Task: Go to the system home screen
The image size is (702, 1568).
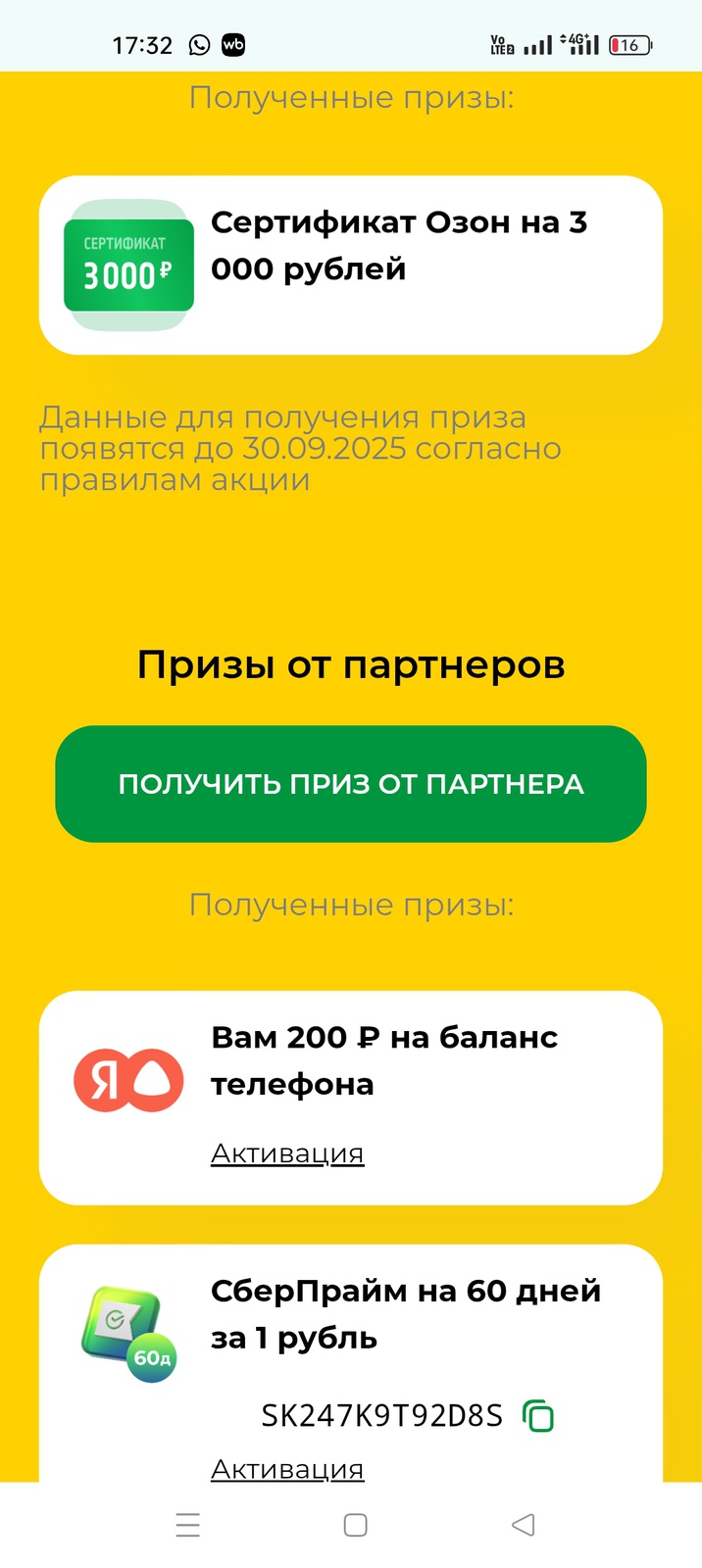Action: (355, 1525)
